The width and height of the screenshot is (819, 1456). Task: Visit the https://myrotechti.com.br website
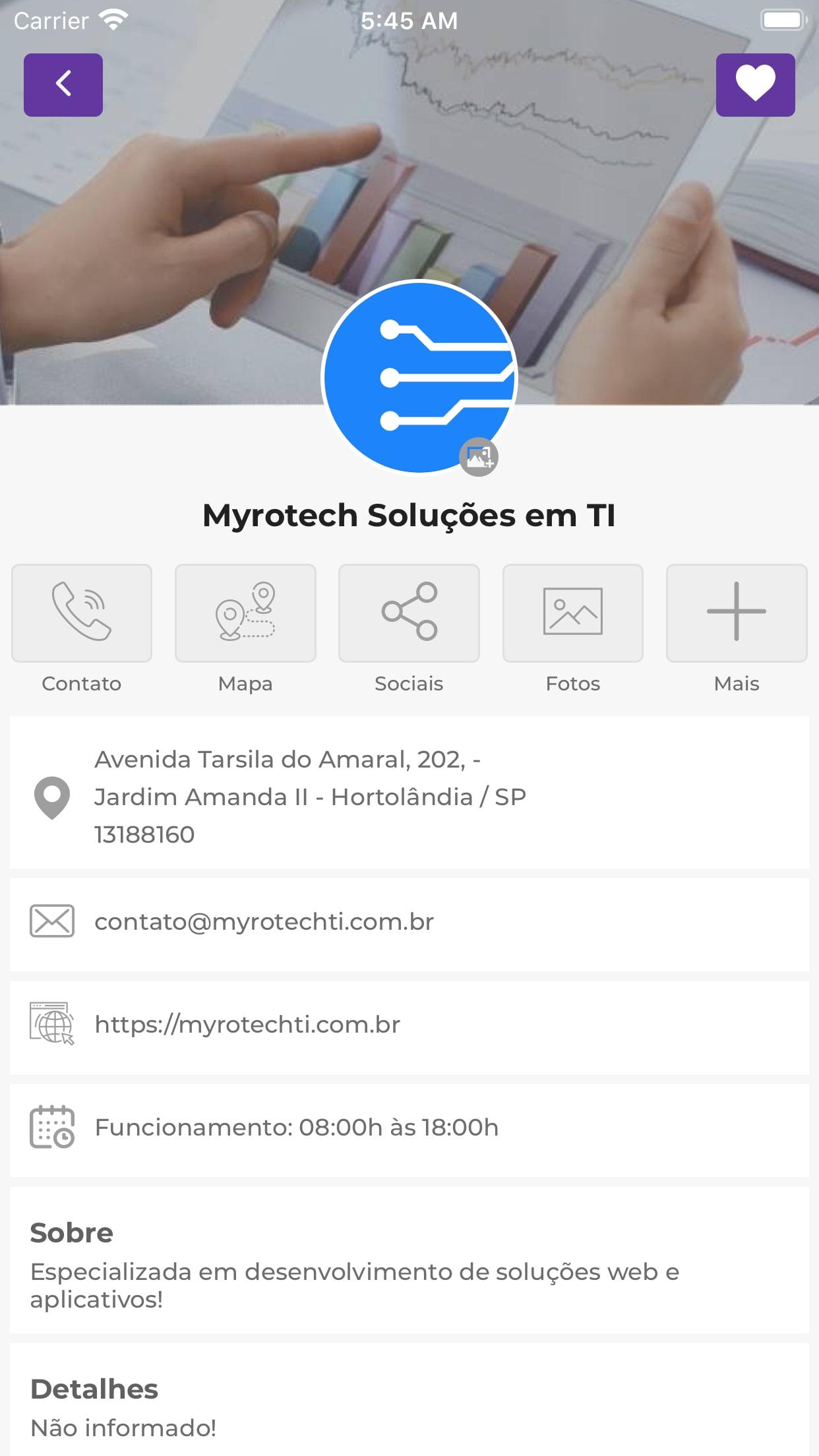(x=247, y=1025)
